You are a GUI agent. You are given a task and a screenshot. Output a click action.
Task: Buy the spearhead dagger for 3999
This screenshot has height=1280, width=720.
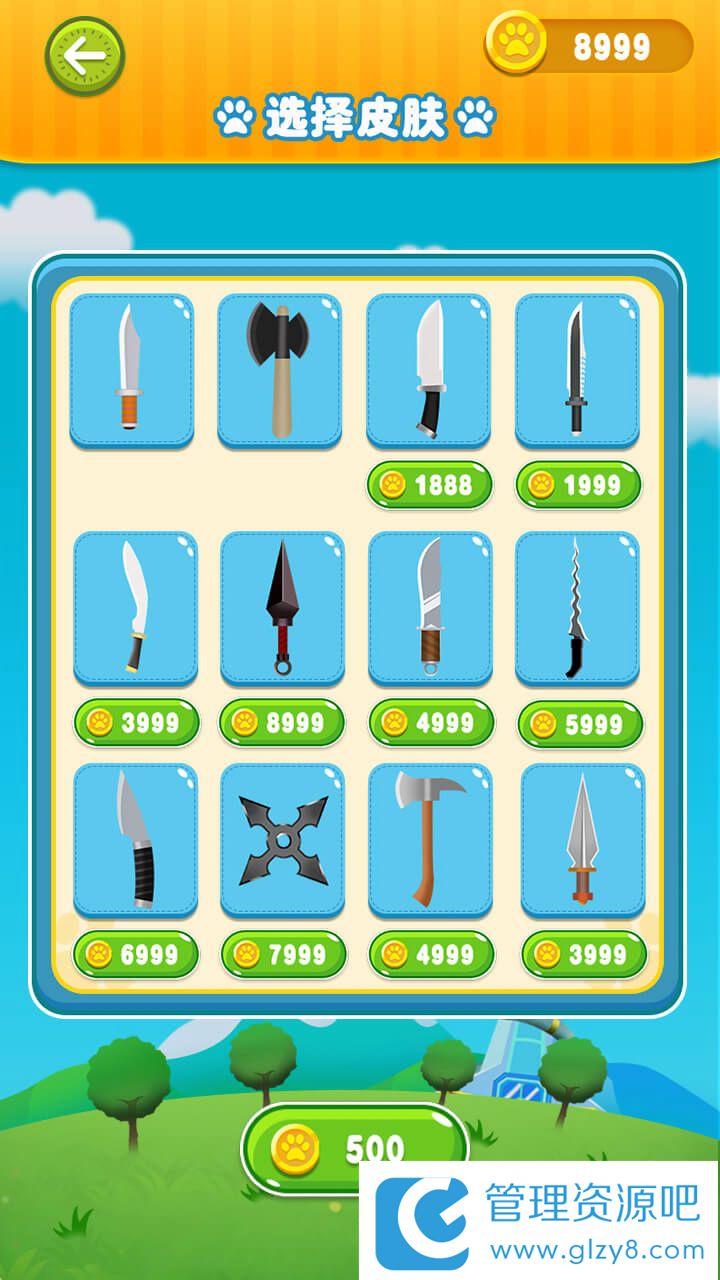pyautogui.click(x=584, y=954)
